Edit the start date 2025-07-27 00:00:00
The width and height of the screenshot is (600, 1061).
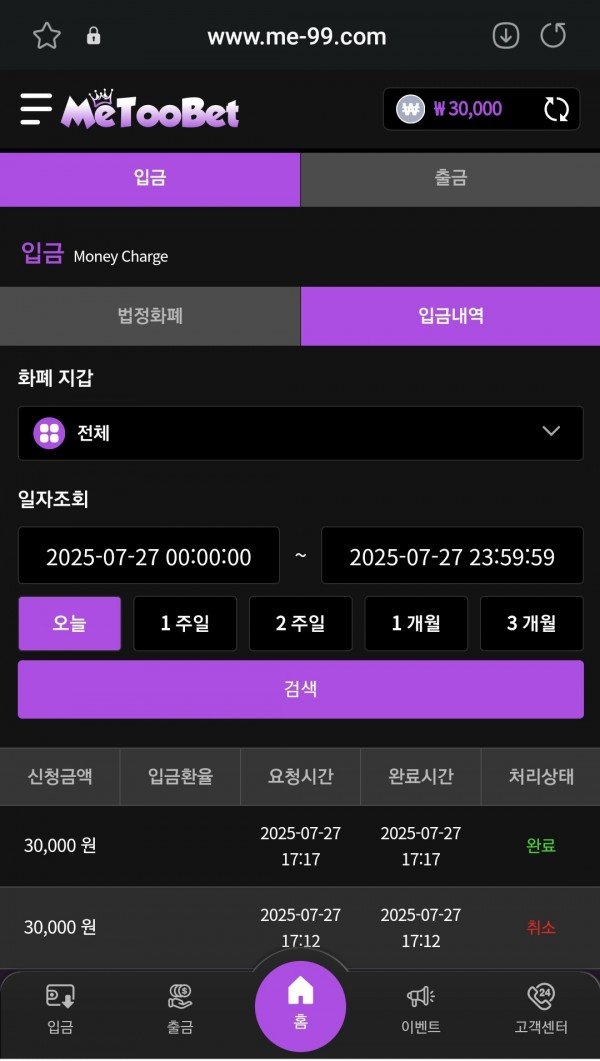[x=149, y=556]
